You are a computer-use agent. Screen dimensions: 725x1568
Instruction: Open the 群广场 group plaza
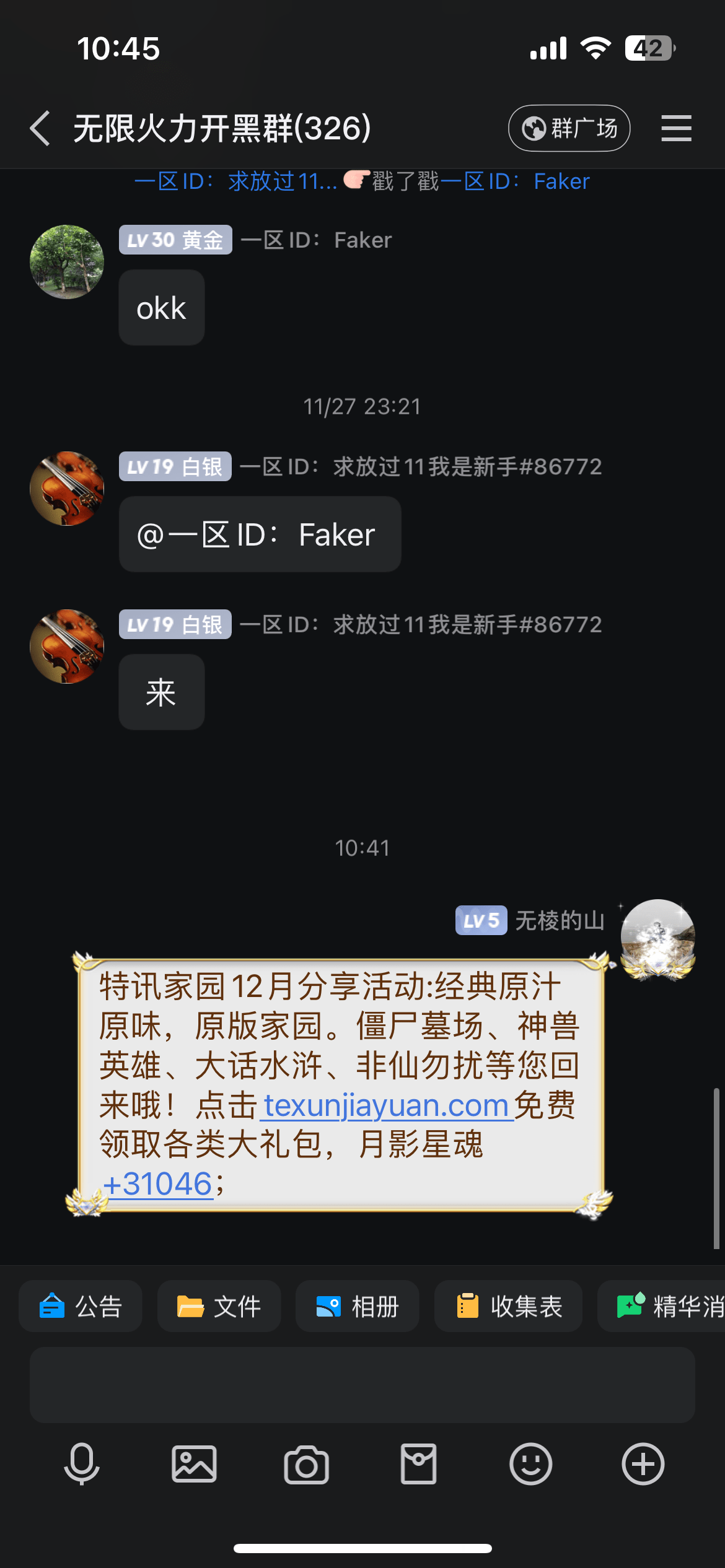tap(569, 128)
